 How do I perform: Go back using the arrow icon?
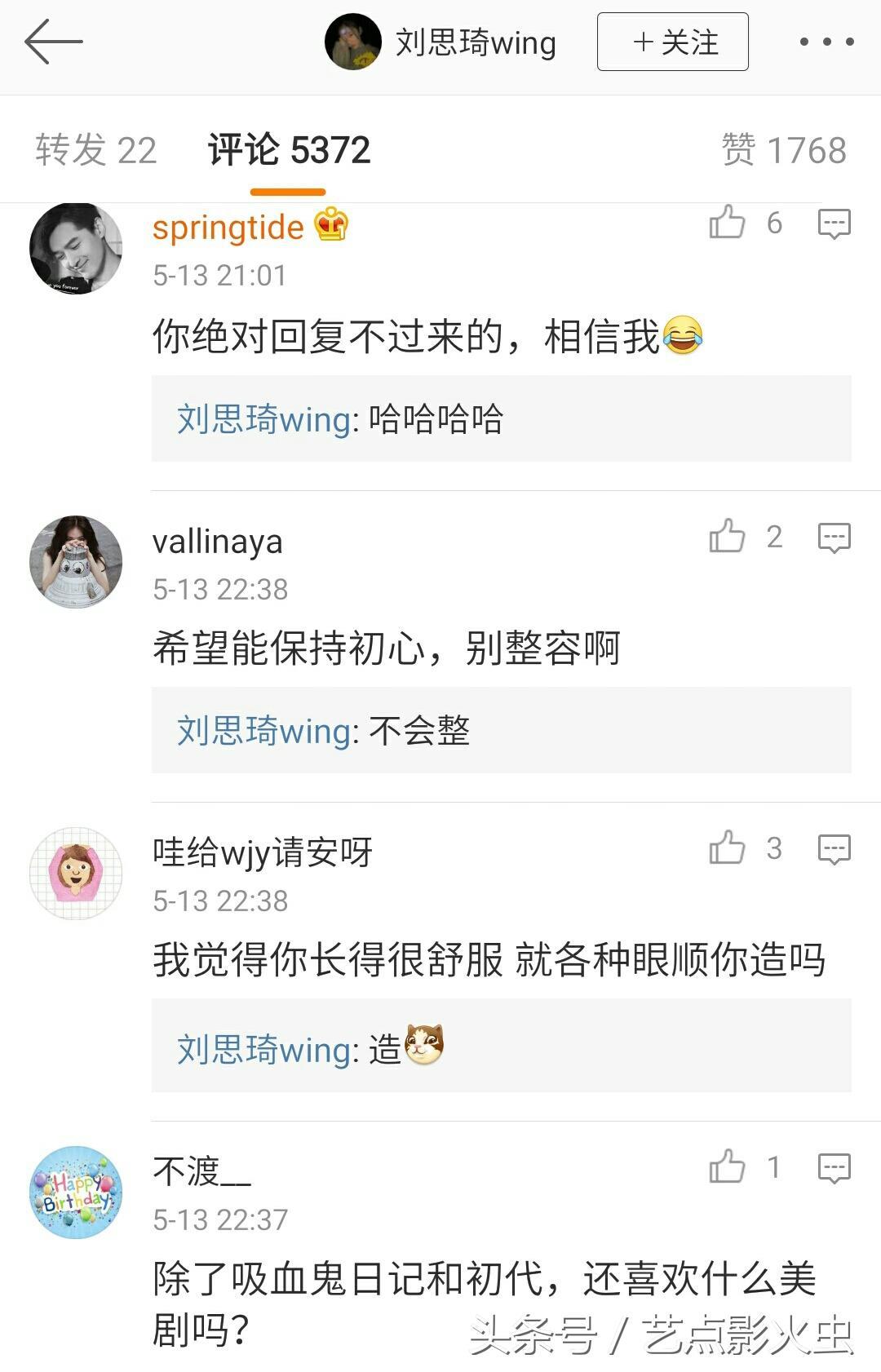point(53,42)
